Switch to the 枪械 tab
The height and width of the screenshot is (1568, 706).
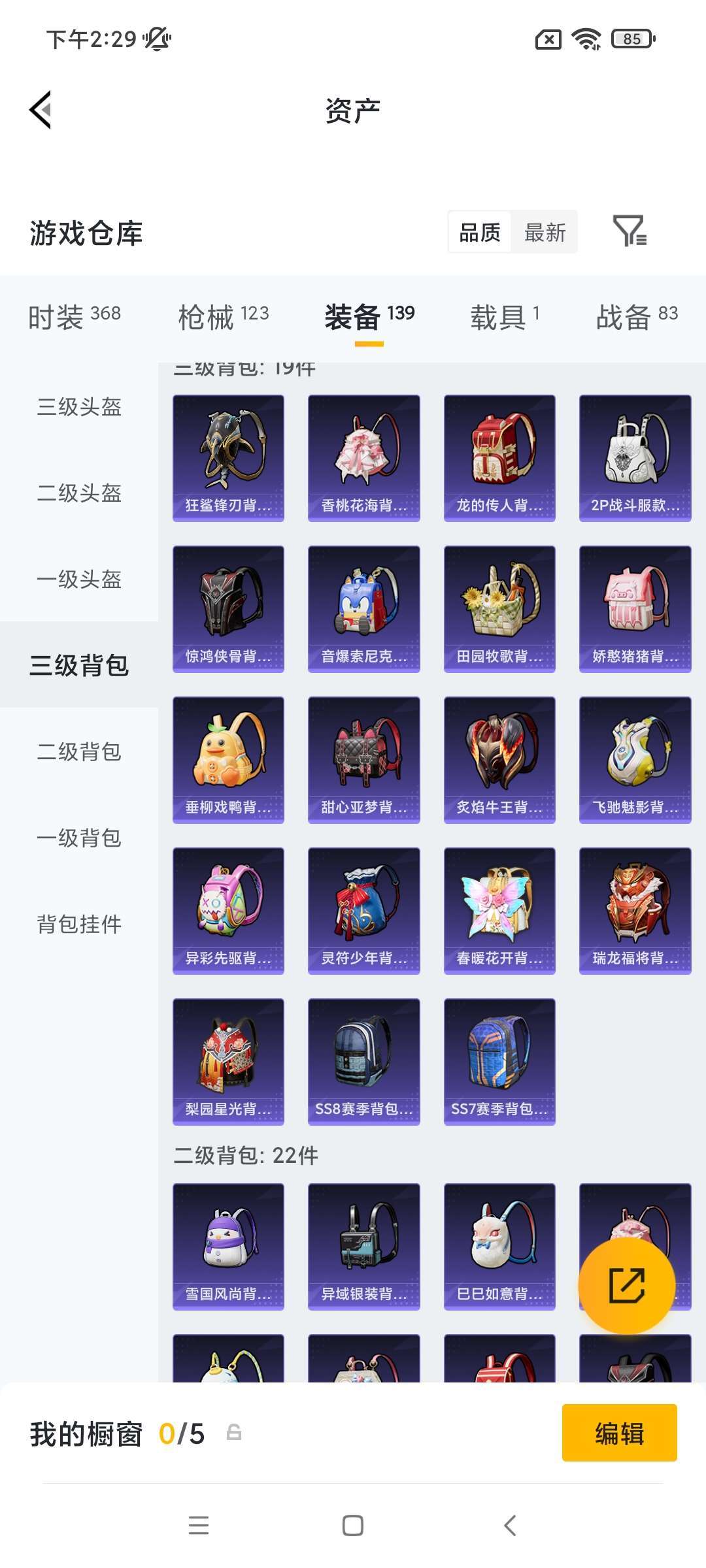[x=223, y=317]
